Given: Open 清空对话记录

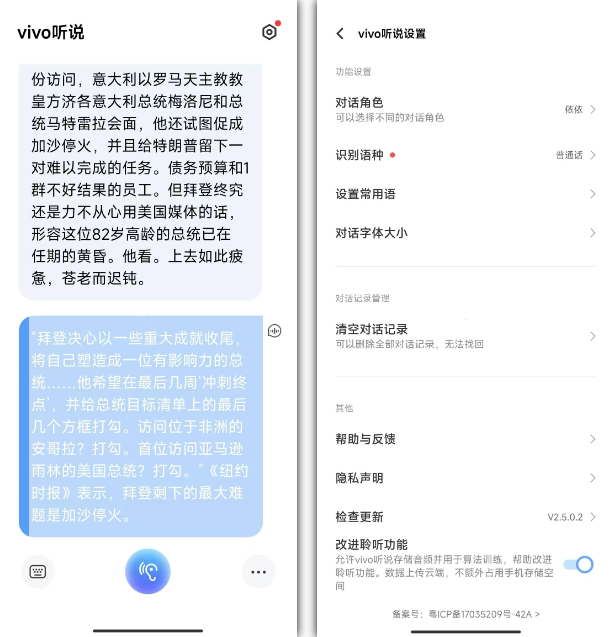Looking at the screenshot, I should tap(465, 335).
